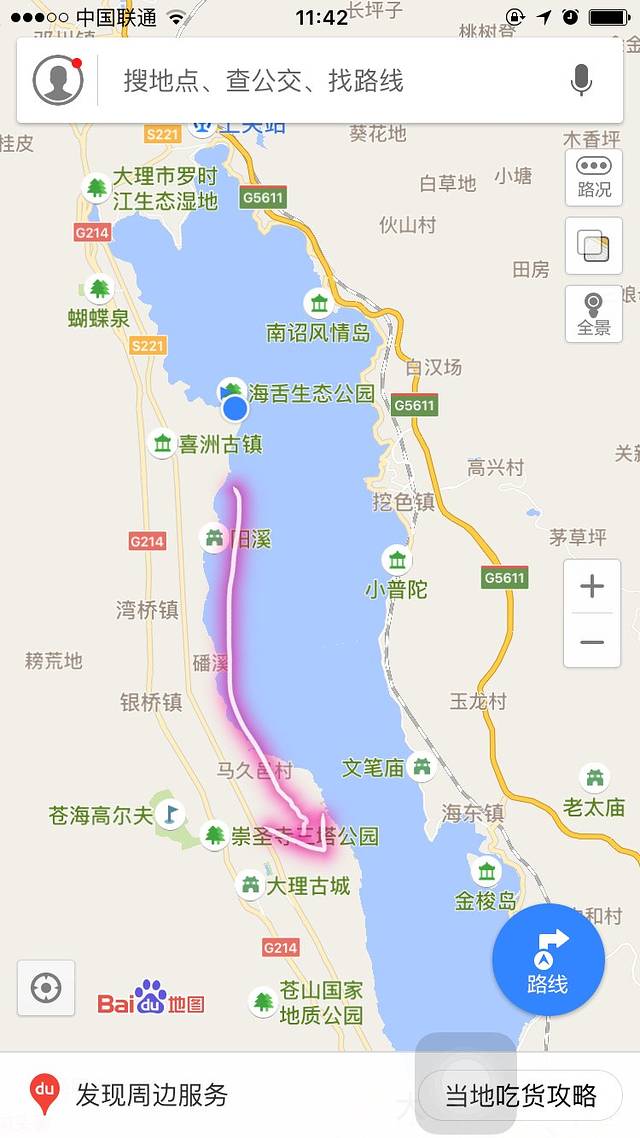
Task: Select the 南诏风情岛 marker
Action: click(x=319, y=303)
